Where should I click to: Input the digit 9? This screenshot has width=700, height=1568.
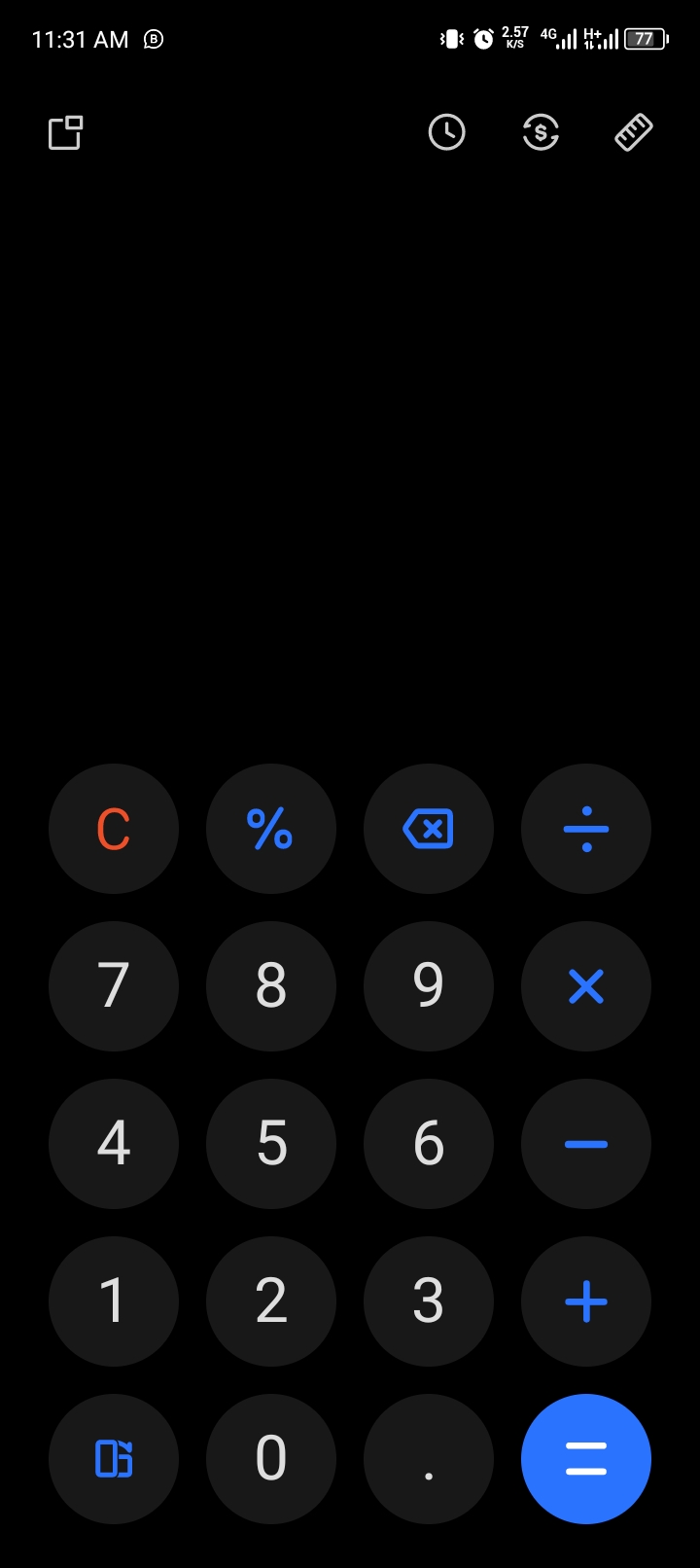click(x=429, y=986)
